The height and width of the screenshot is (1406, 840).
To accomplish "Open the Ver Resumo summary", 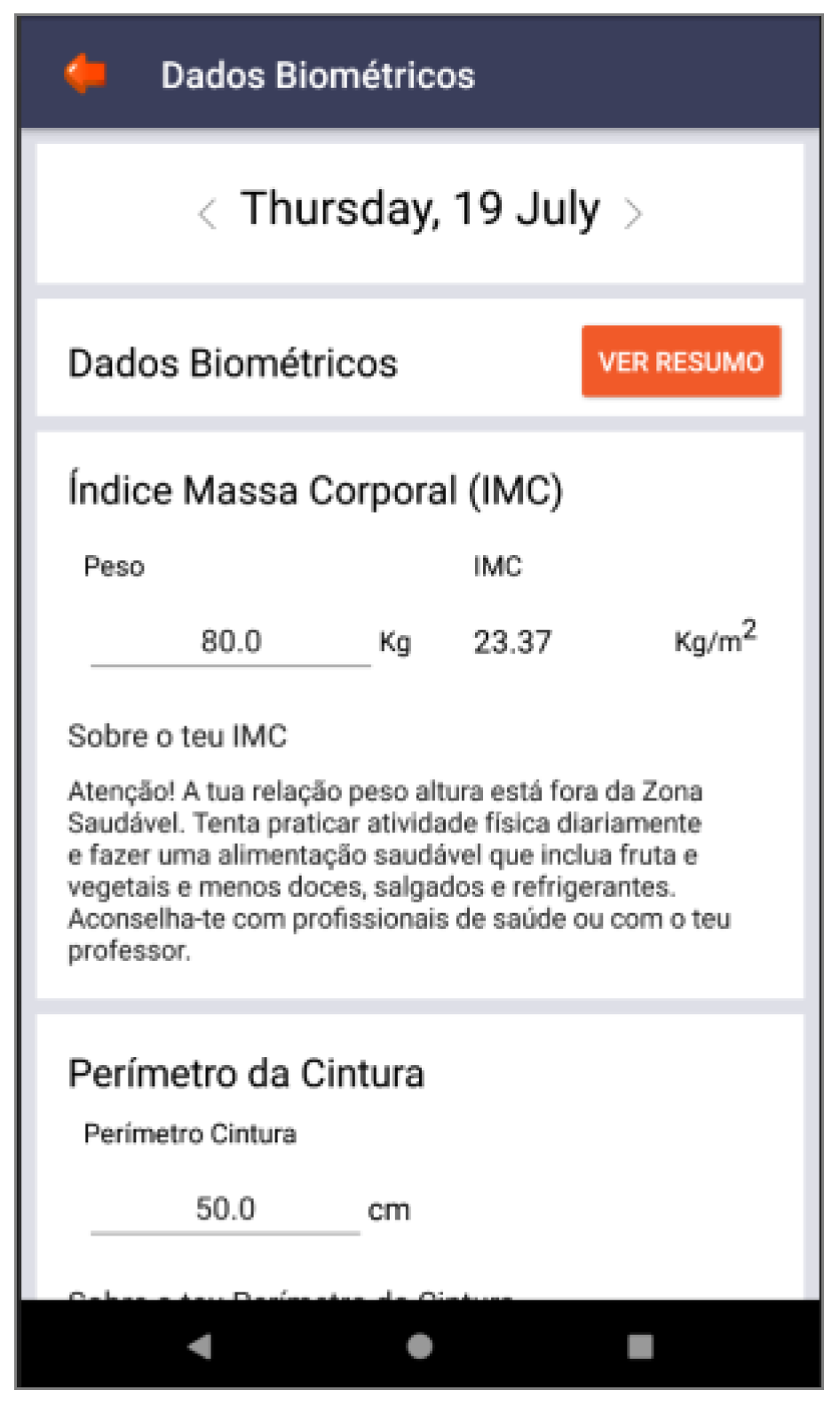I will [681, 361].
